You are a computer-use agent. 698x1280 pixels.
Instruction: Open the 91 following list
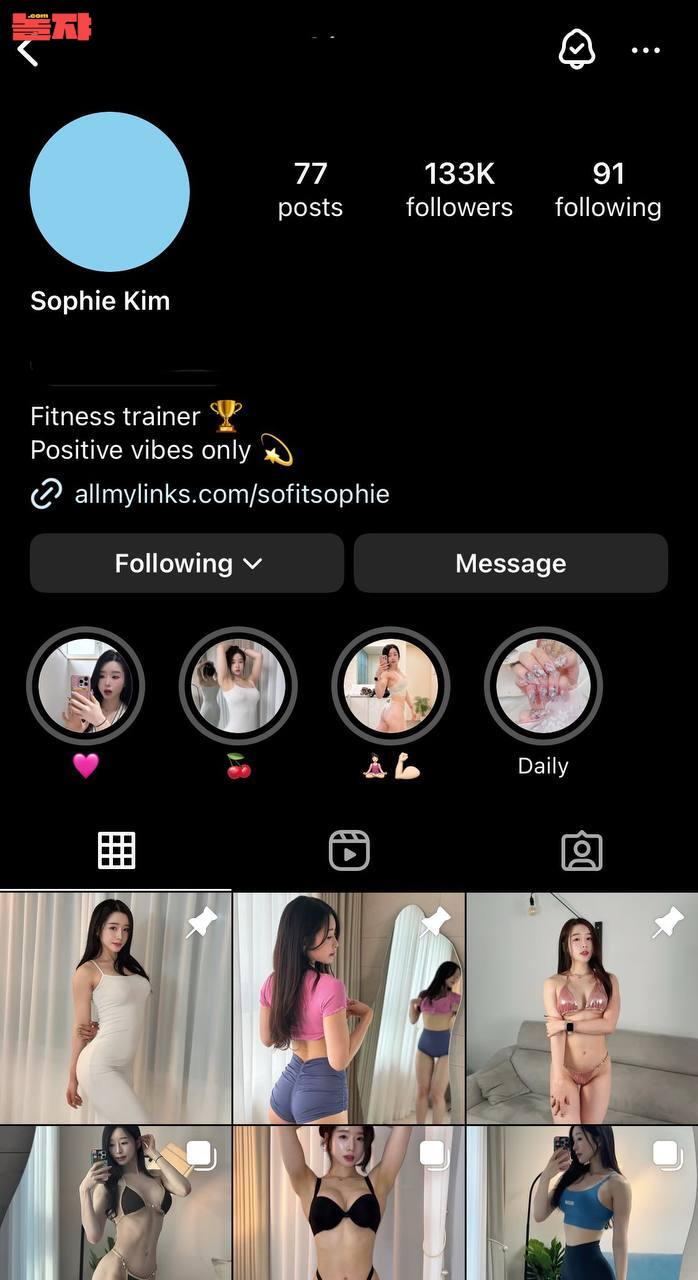[608, 189]
